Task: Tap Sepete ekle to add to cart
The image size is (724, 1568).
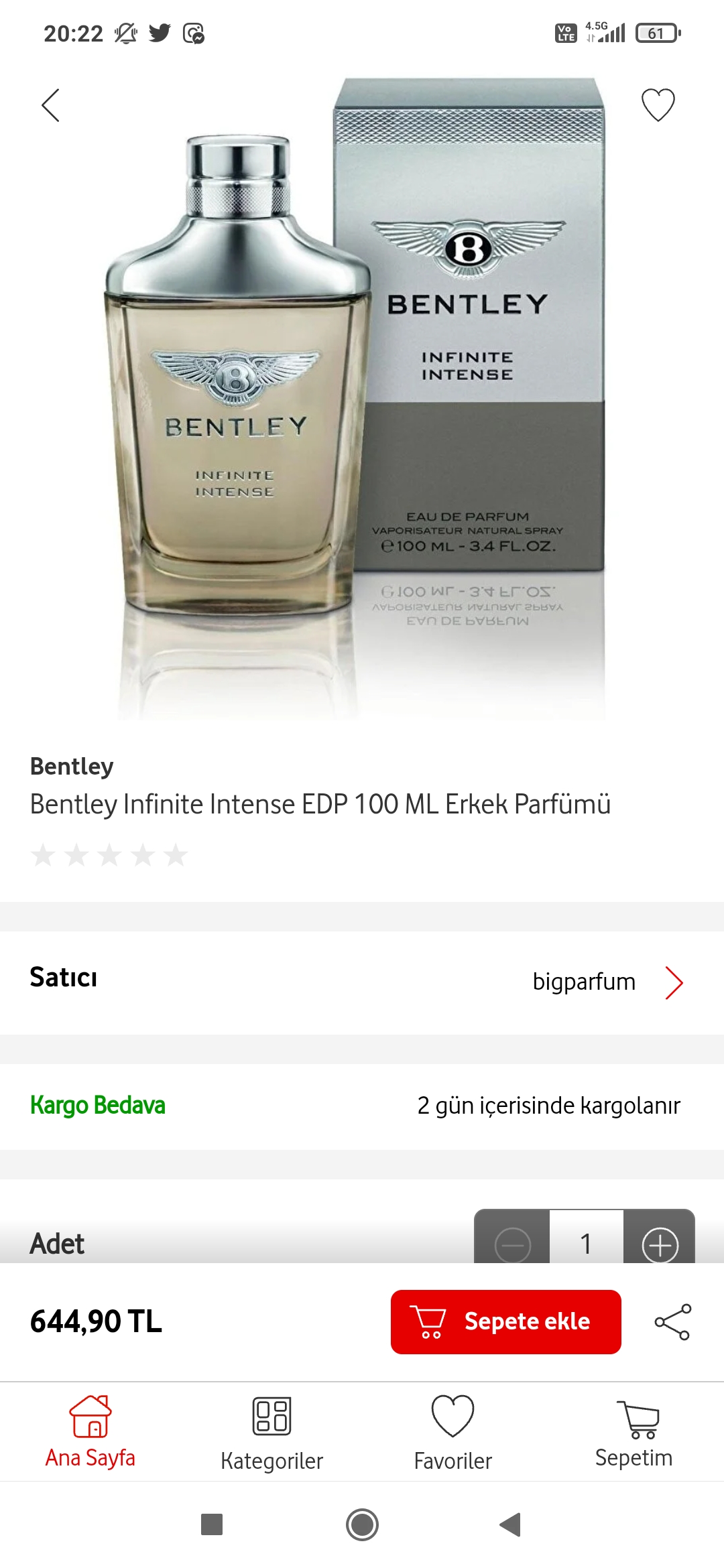Action: (x=506, y=1321)
